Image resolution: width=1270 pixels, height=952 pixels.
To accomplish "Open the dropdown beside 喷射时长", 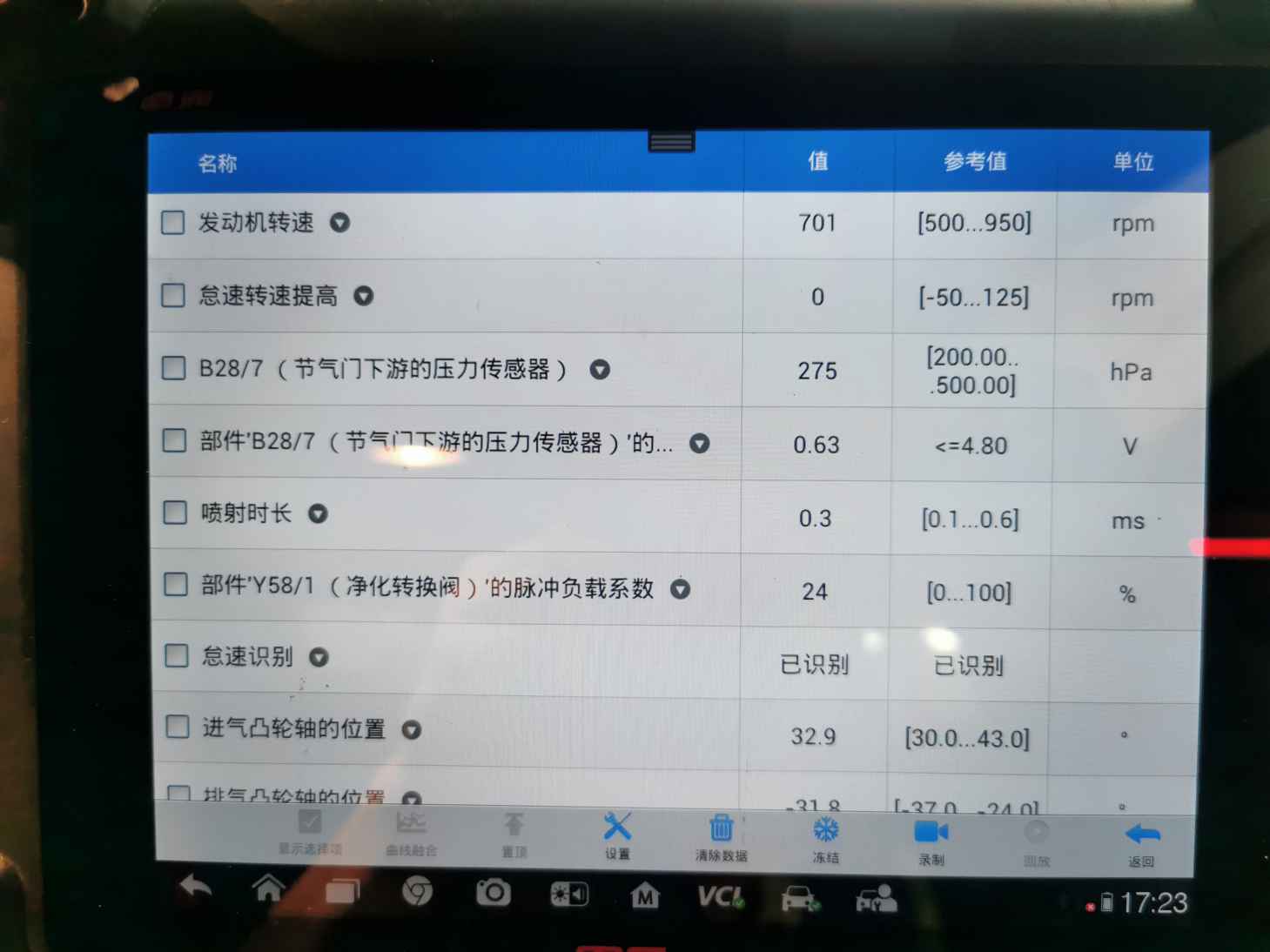I will tap(318, 514).
